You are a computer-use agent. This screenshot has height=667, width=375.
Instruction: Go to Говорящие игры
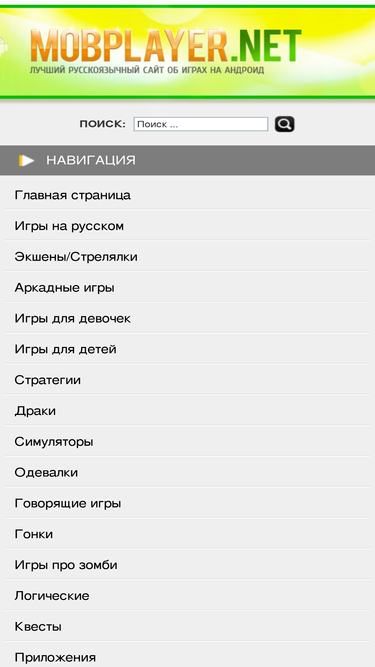click(x=188, y=504)
